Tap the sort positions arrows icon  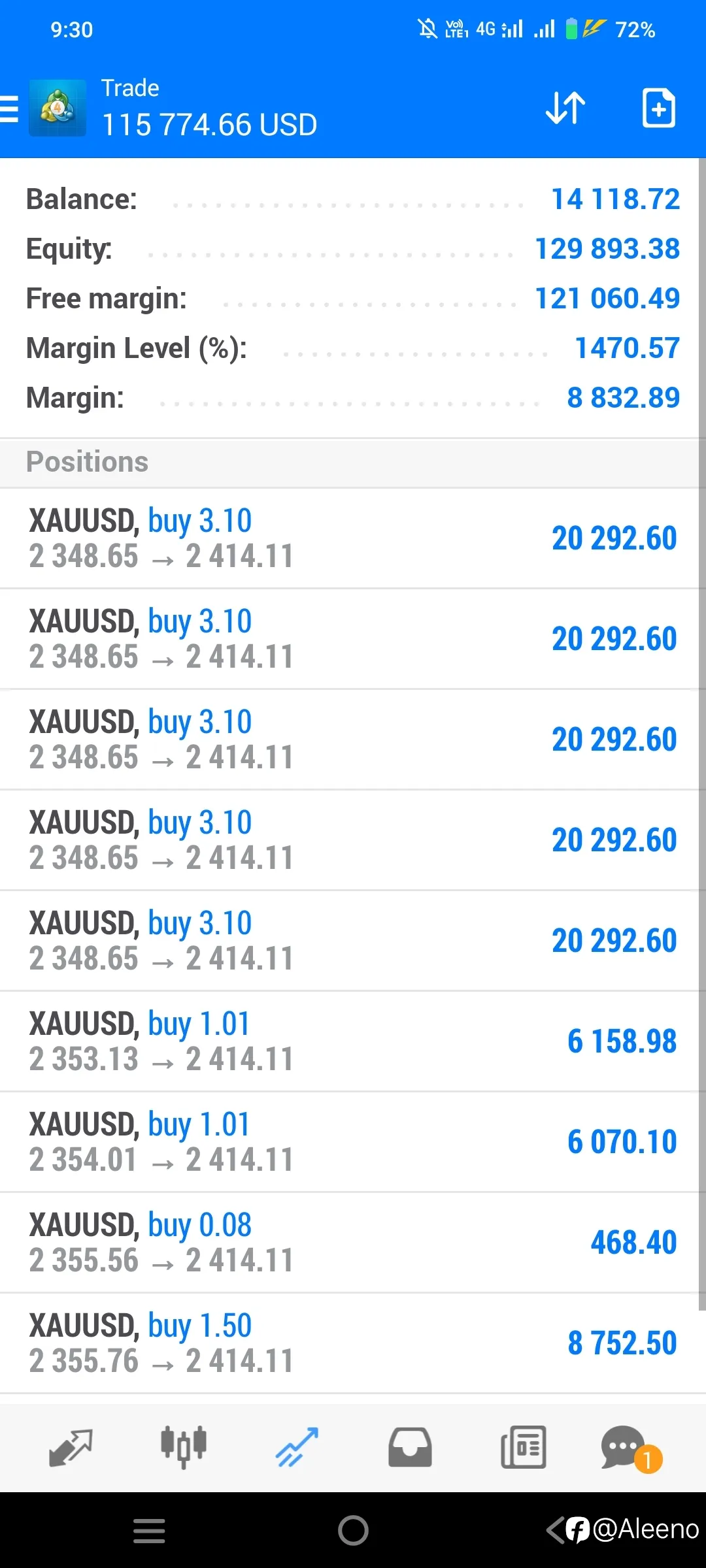click(565, 108)
